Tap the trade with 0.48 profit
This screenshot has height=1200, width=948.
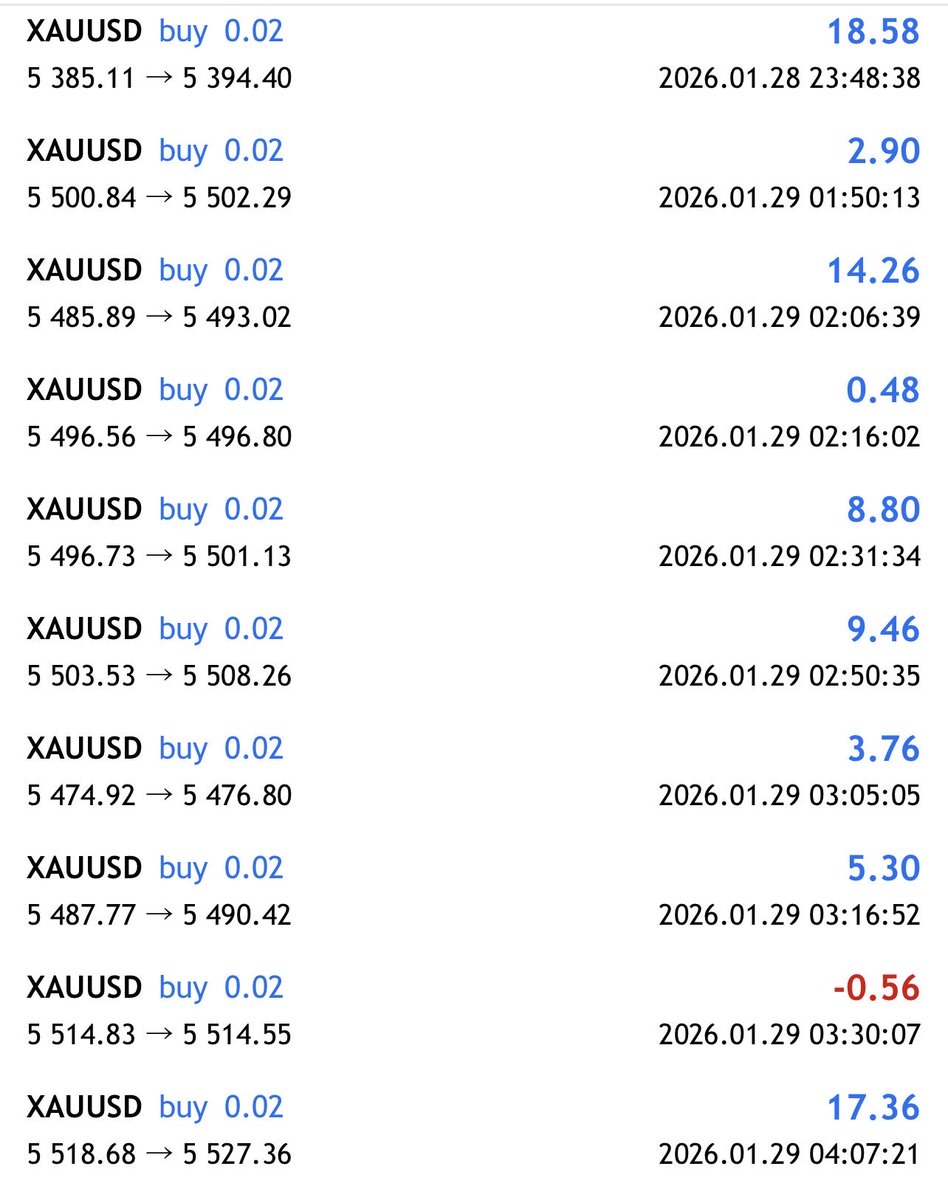474,413
